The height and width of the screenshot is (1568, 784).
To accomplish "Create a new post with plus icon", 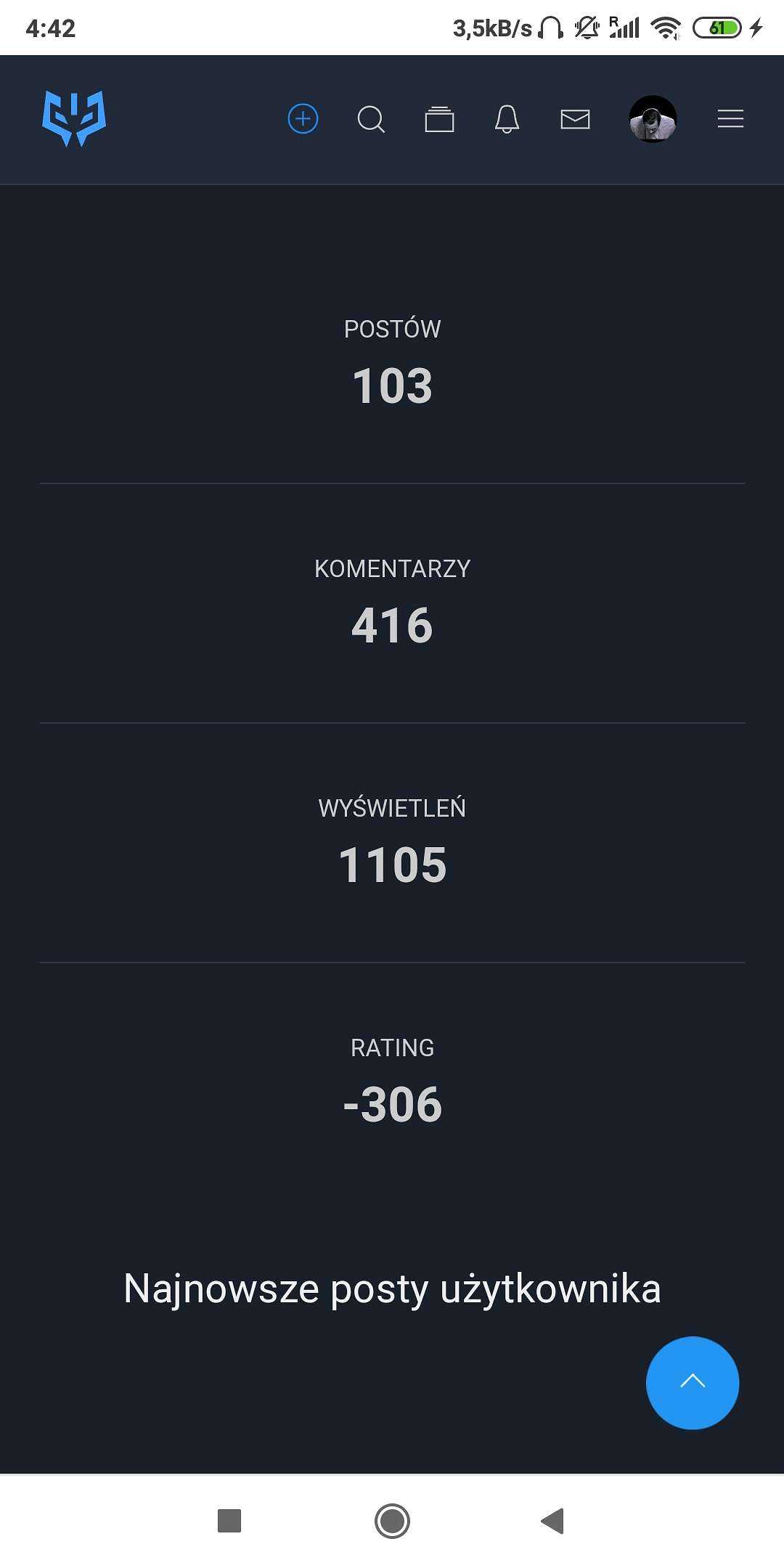I will point(303,118).
